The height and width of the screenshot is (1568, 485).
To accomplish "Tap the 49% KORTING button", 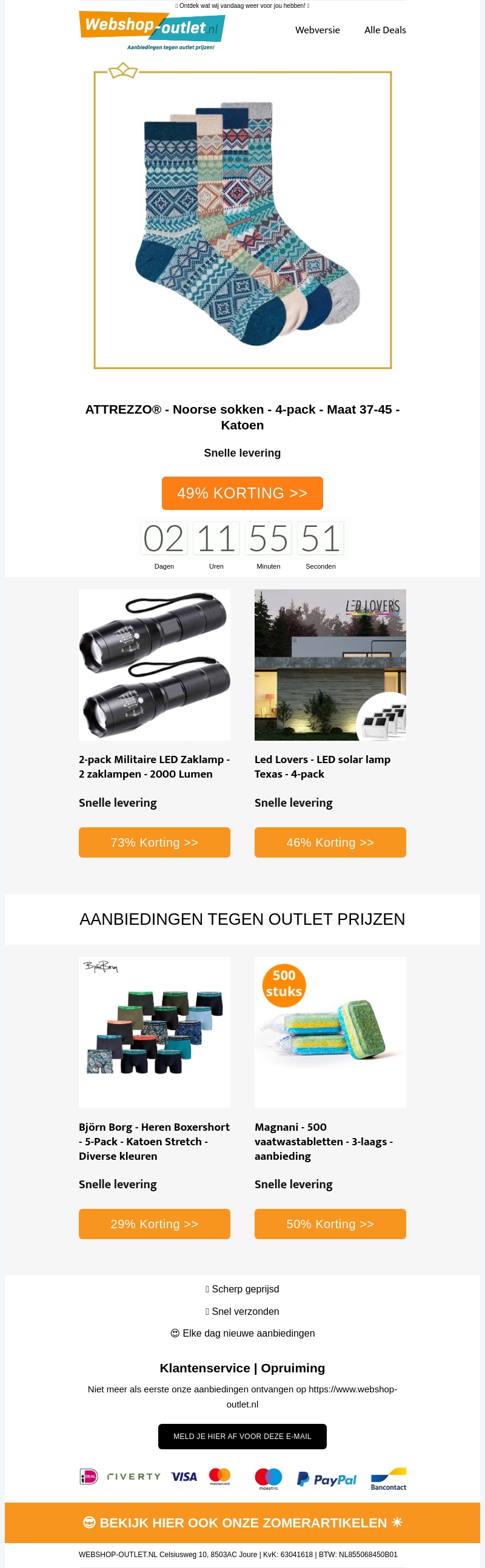I will click(242, 493).
